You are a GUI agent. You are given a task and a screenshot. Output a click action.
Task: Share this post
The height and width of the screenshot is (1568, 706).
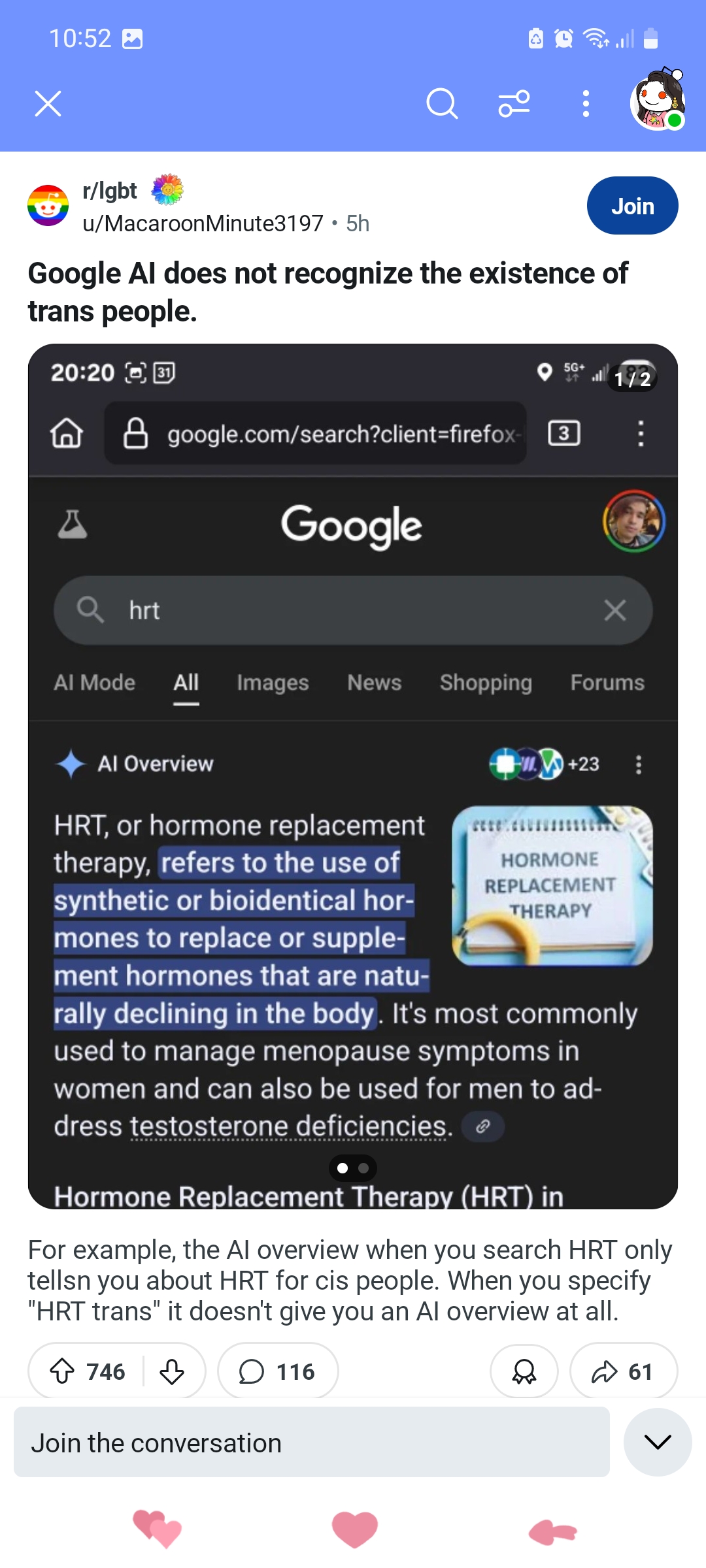[624, 1371]
